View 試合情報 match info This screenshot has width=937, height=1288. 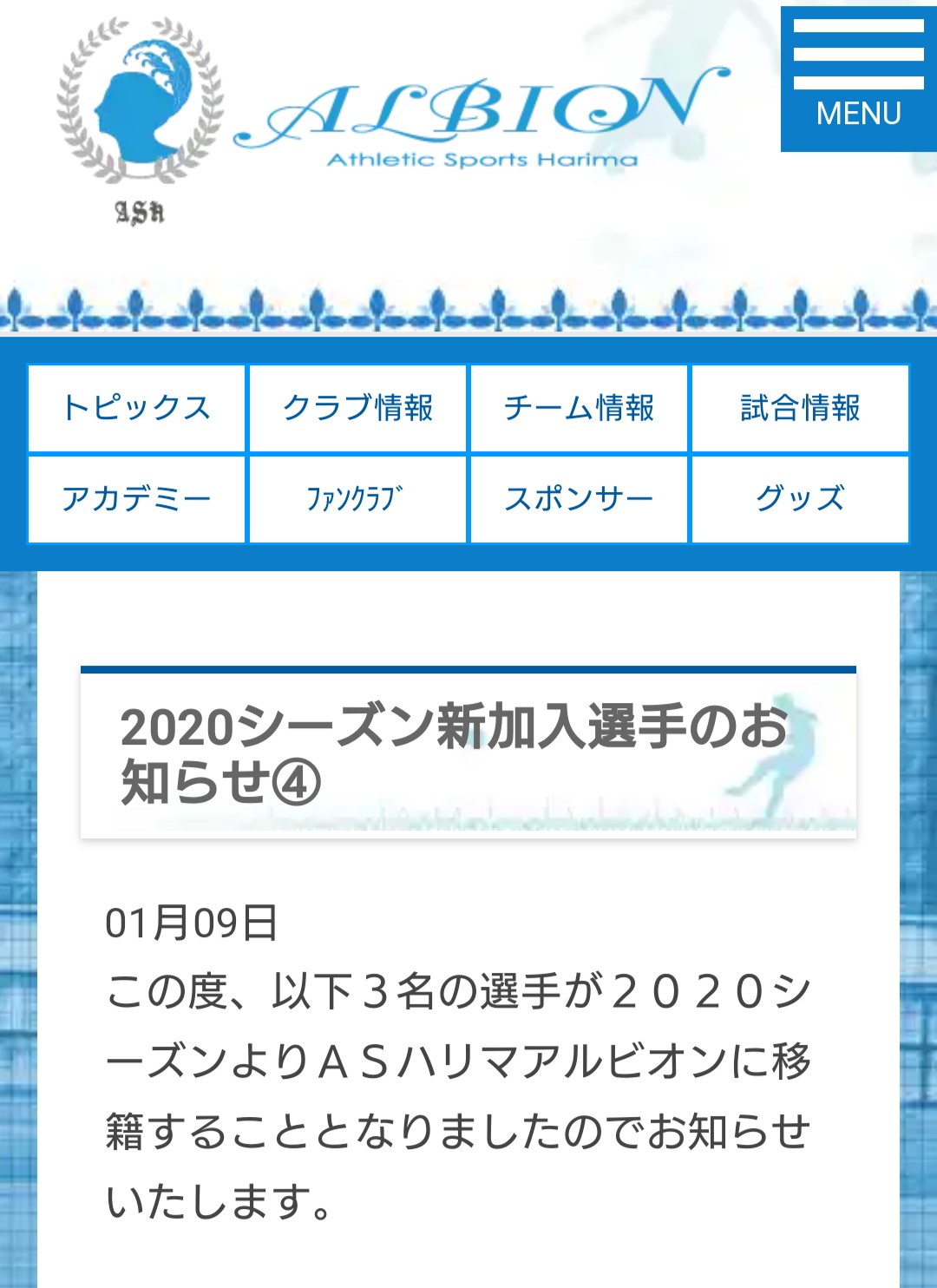click(799, 408)
